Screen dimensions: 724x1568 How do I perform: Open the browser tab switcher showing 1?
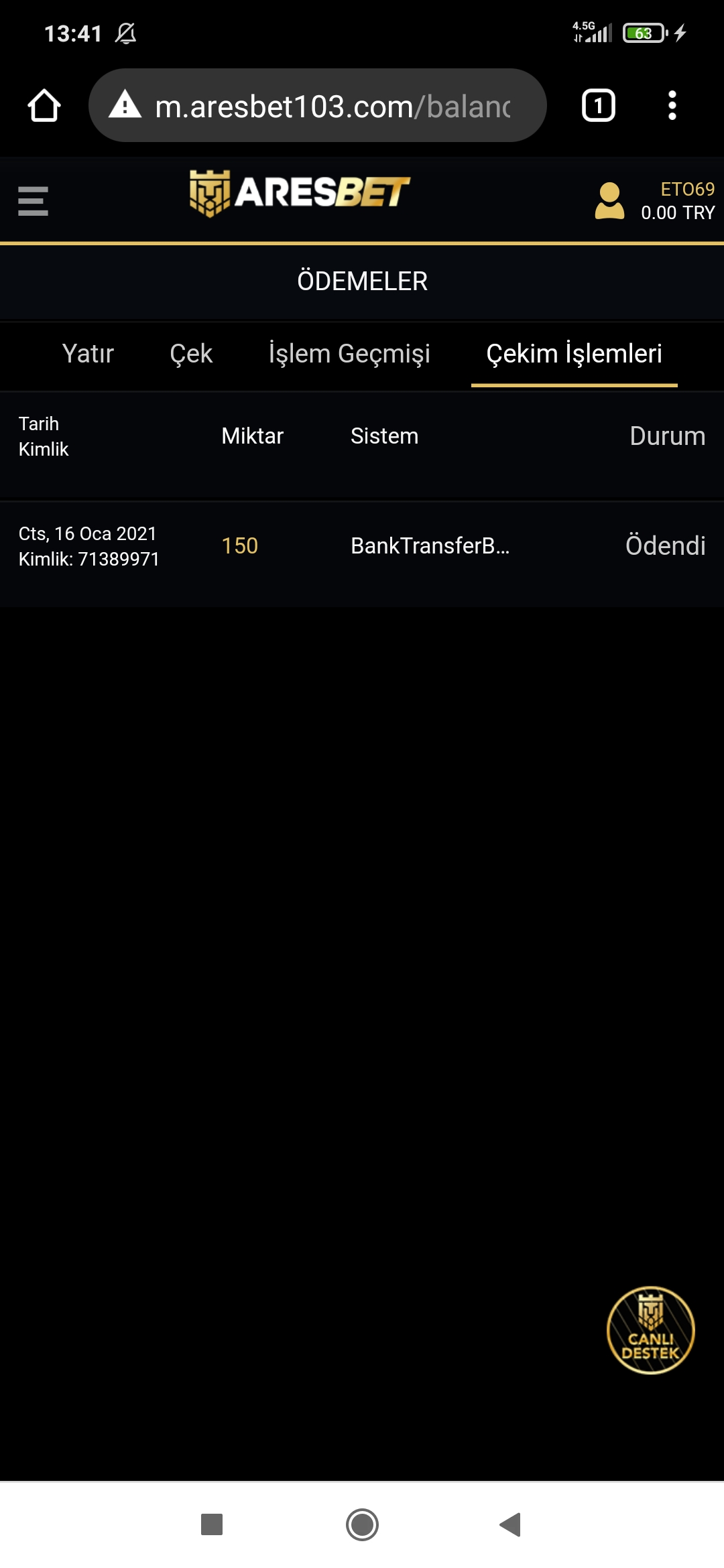pos(597,105)
